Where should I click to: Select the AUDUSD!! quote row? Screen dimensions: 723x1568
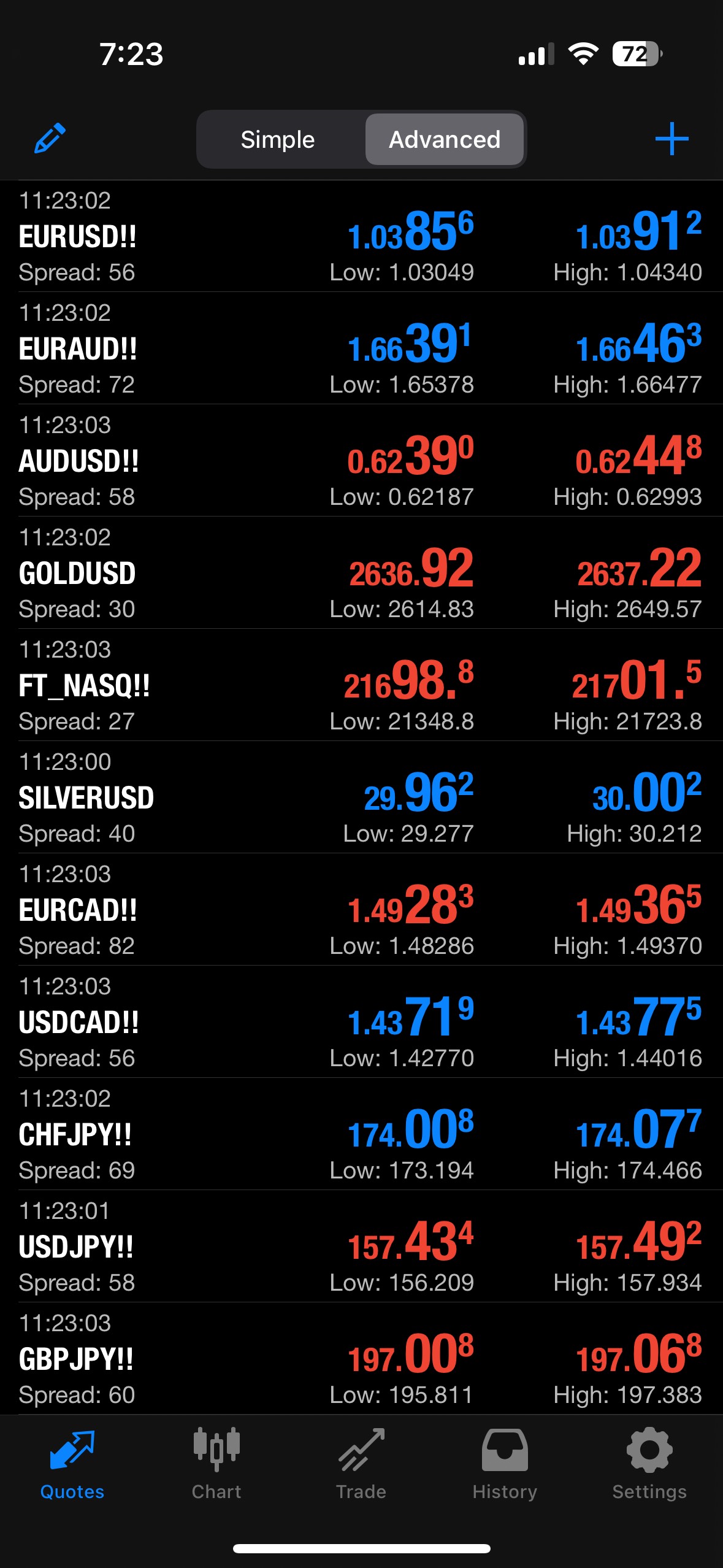pyautogui.click(x=361, y=461)
